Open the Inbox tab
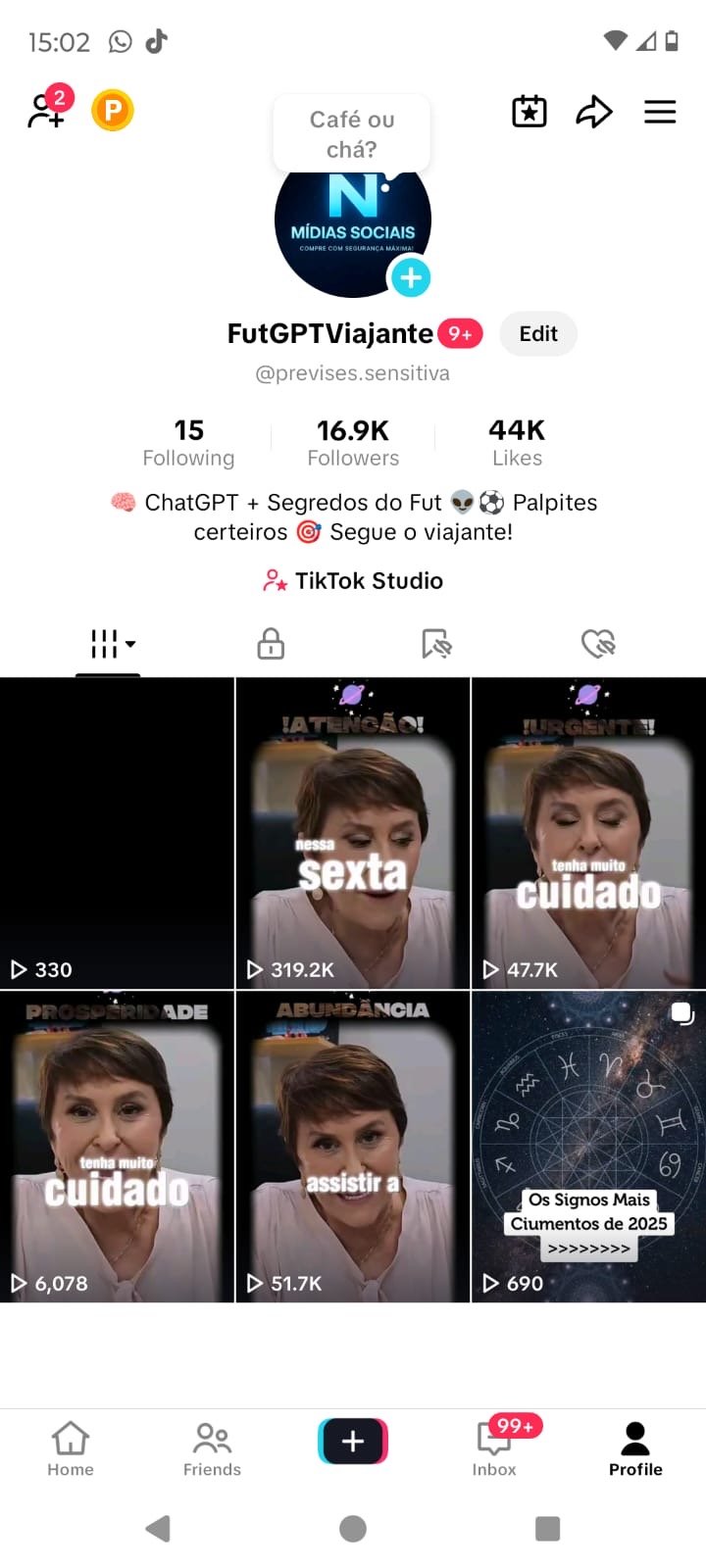This screenshot has width=706, height=1568. 494,1449
